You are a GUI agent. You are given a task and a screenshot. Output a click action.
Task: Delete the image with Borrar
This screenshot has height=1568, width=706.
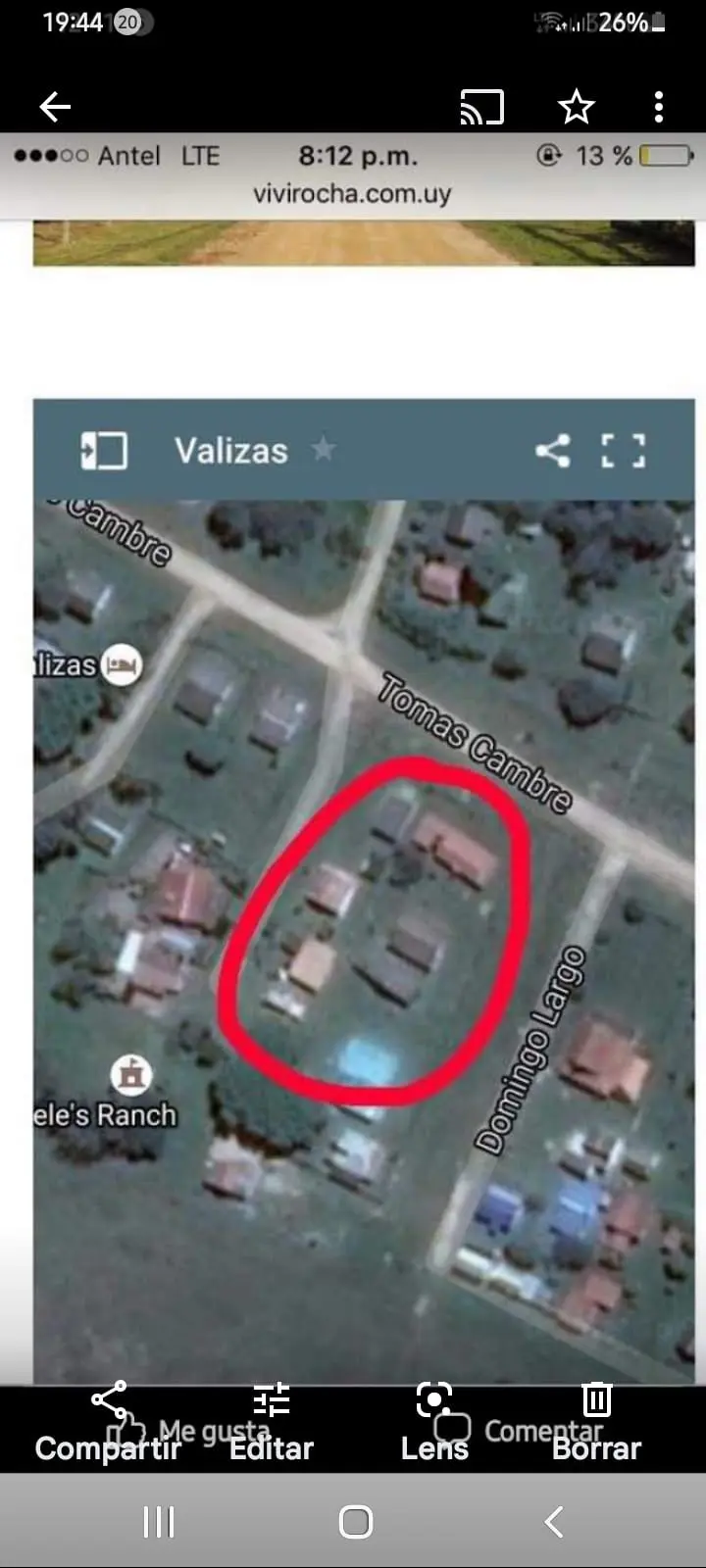(x=596, y=1423)
